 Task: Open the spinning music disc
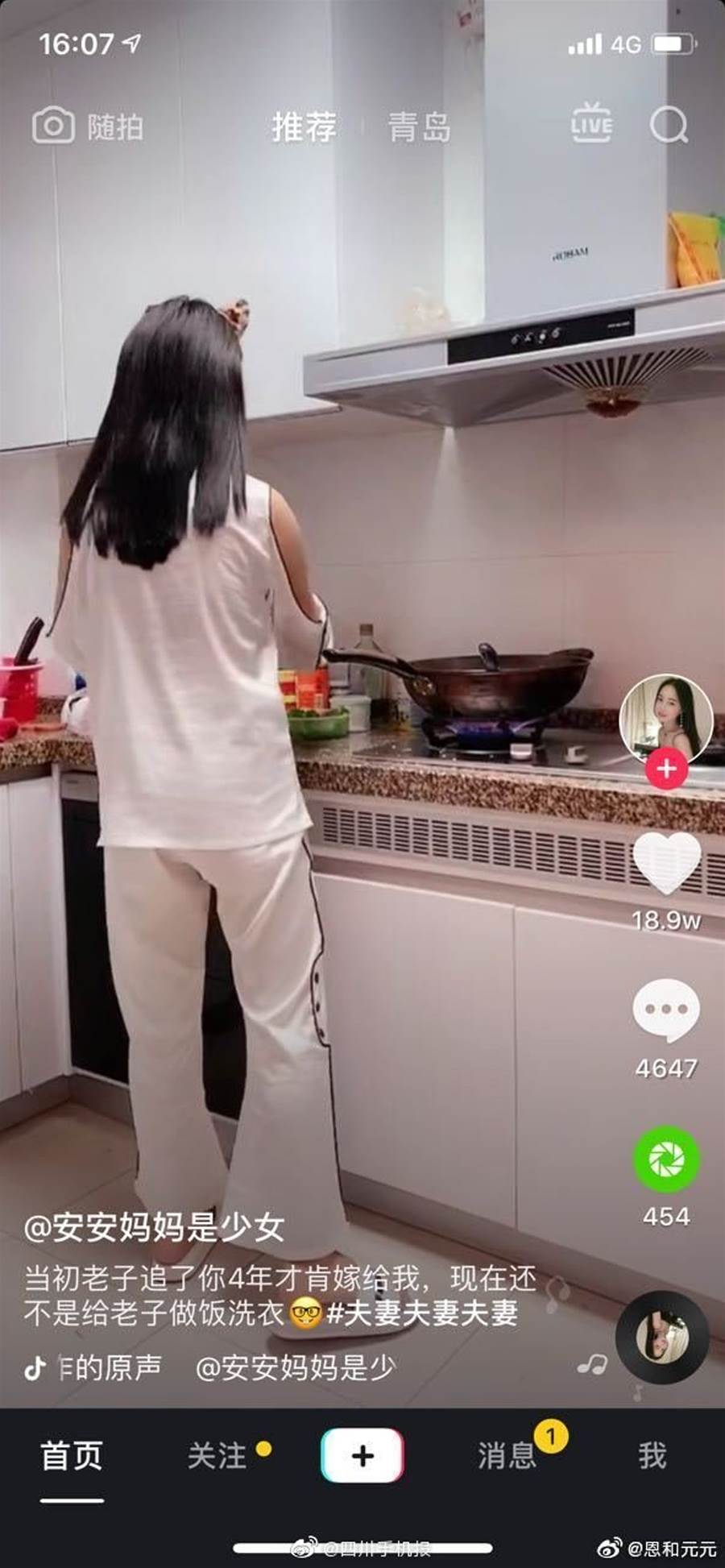point(662,1338)
